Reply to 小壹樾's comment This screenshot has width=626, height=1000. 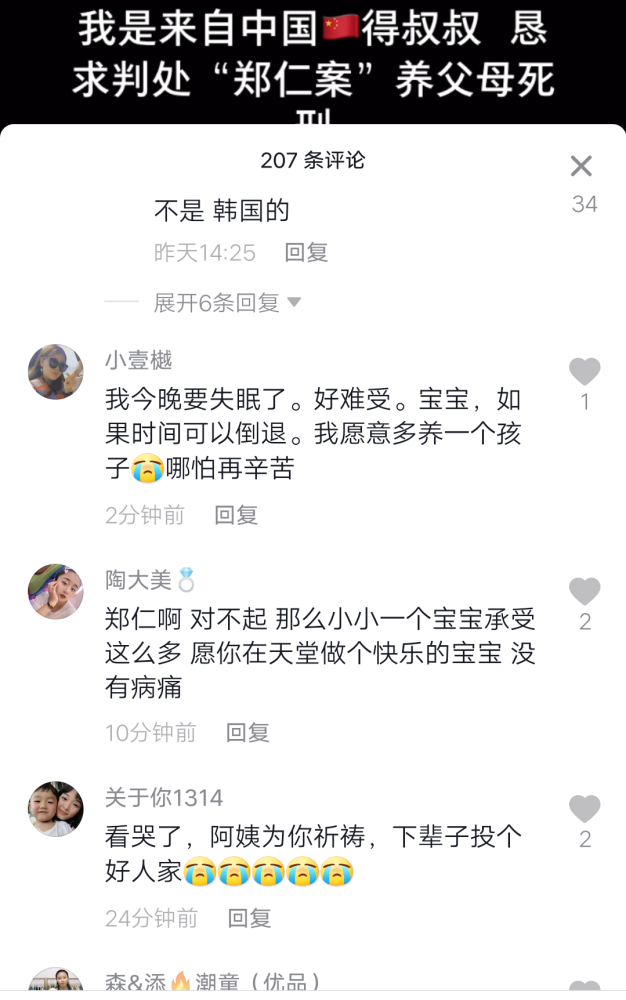pos(236,515)
